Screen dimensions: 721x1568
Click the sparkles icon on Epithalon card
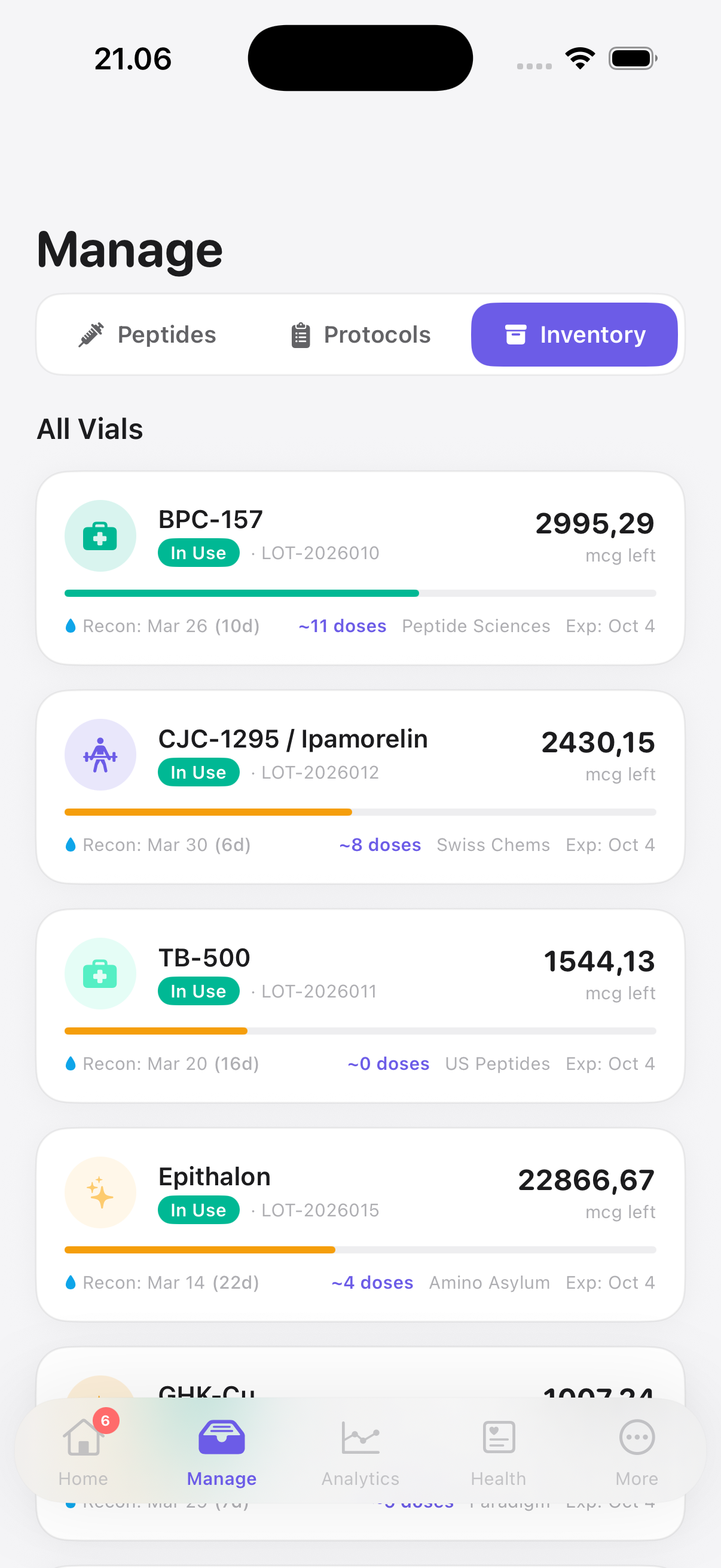point(100,1192)
